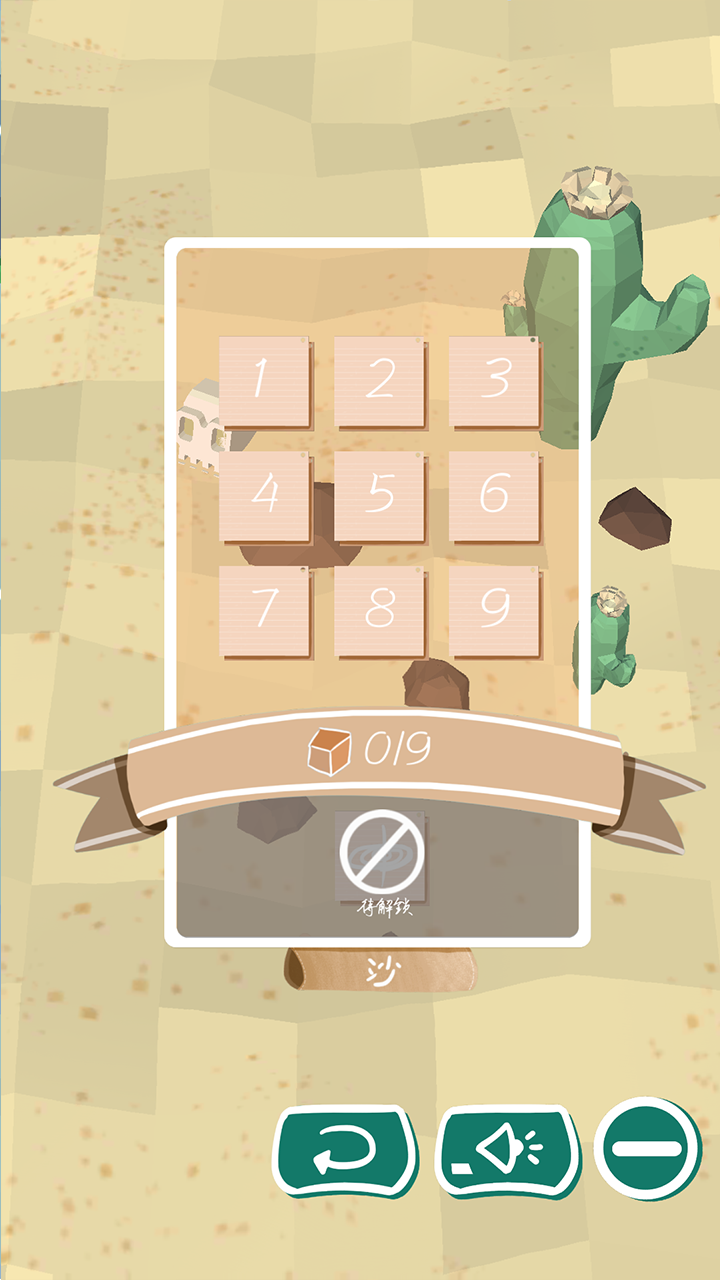This screenshot has height=1280, width=720.
Task: Enter level 8
Action: 380,611
